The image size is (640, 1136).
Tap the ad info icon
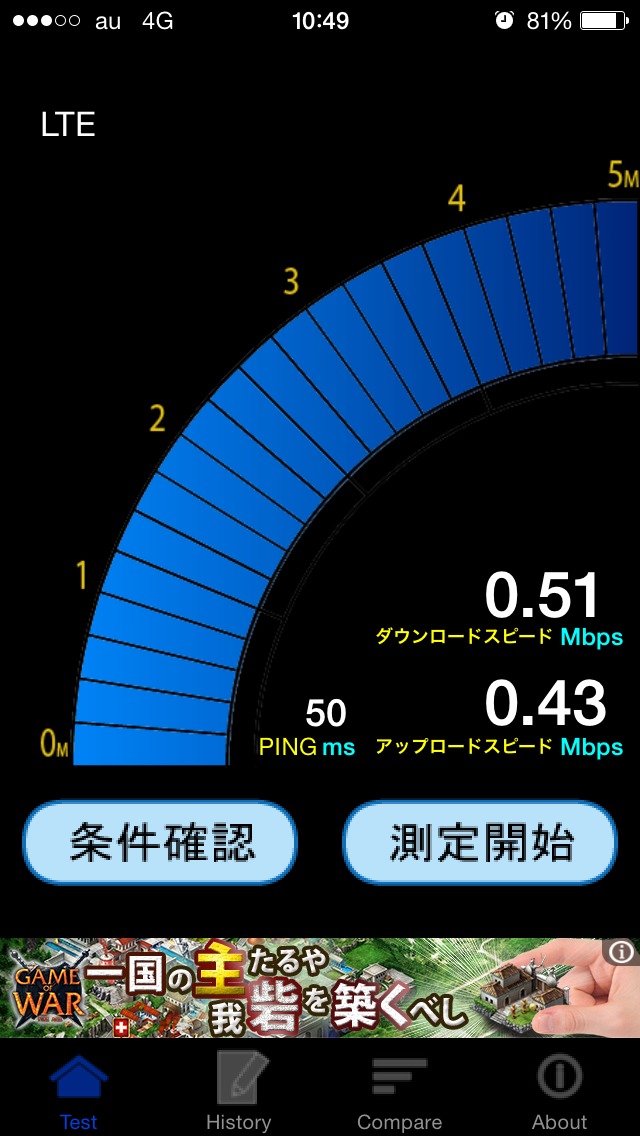tap(621, 951)
